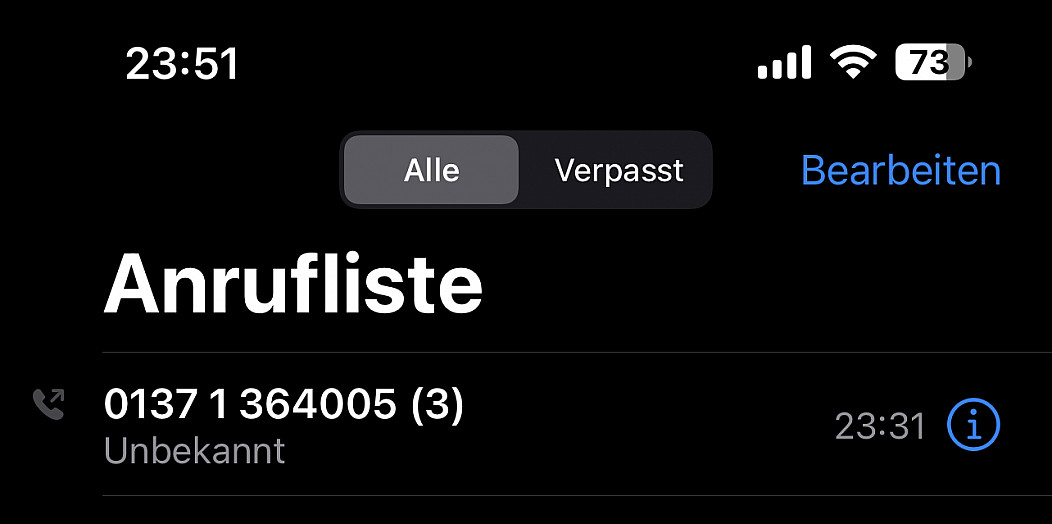Switch to the Alle segment
Viewport: 1052px width, 524px height.
point(431,170)
